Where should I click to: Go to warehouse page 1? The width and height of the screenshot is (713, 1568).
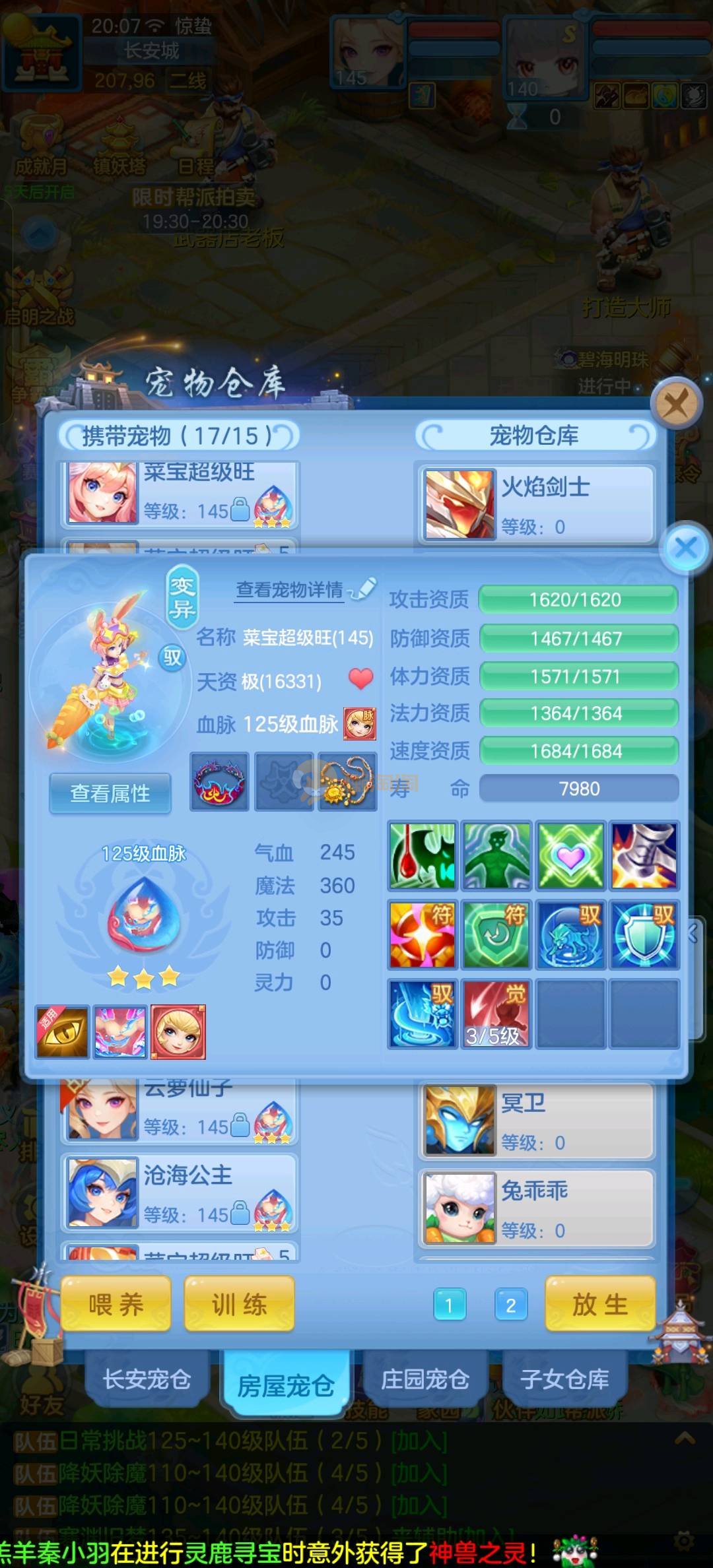pos(449,1305)
